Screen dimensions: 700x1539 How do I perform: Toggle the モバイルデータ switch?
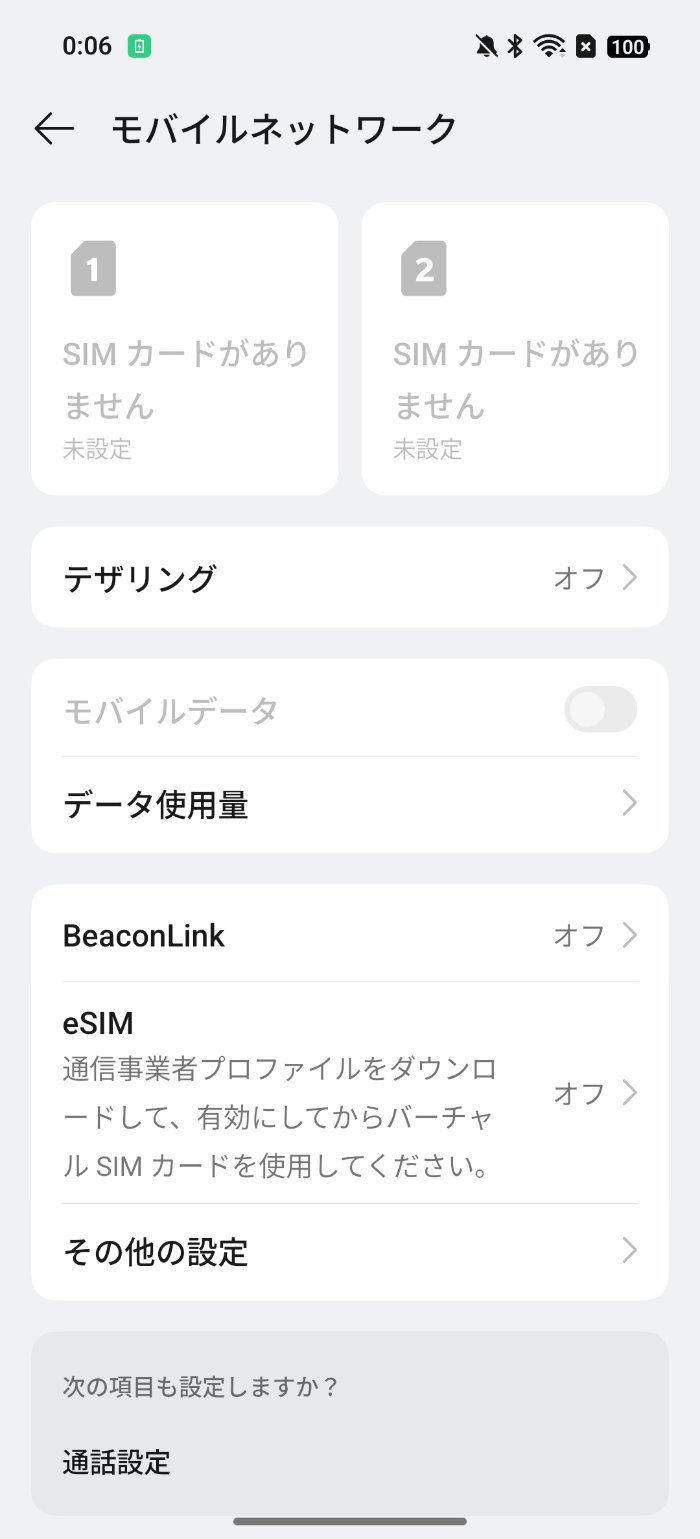(600, 710)
